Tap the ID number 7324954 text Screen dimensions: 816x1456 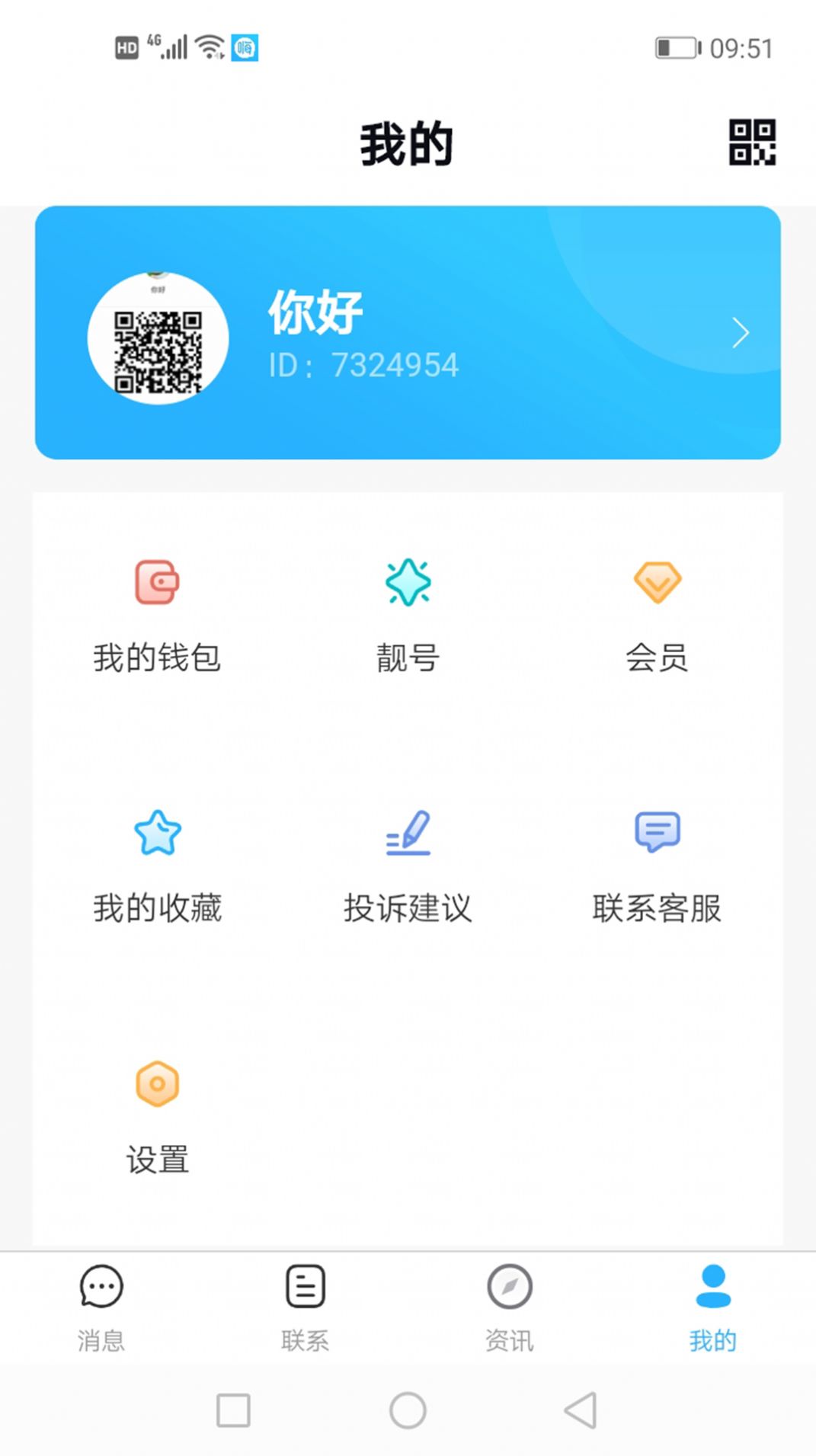coord(363,365)
